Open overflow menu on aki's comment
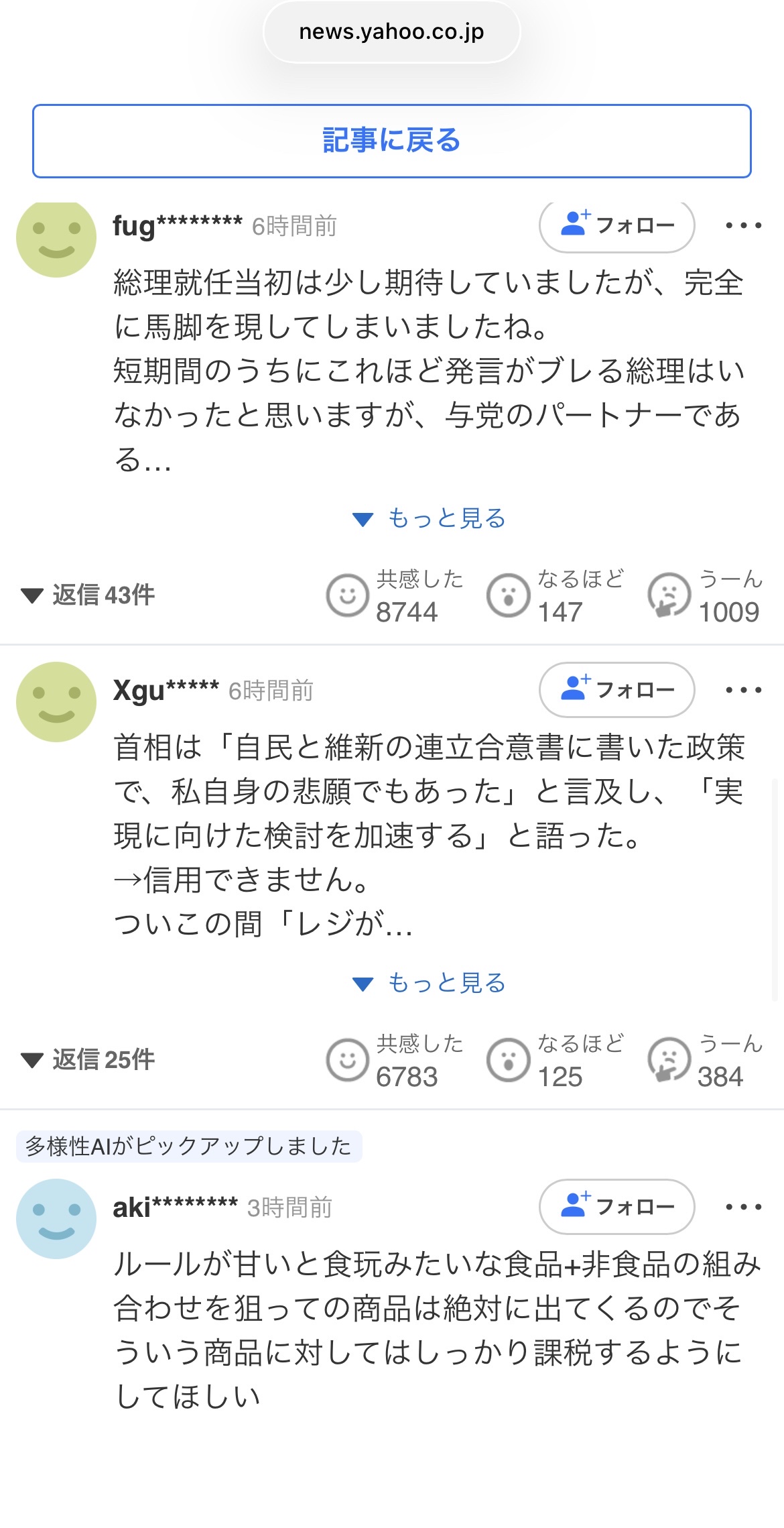The image size is (784, 1528). (743, 1207)
